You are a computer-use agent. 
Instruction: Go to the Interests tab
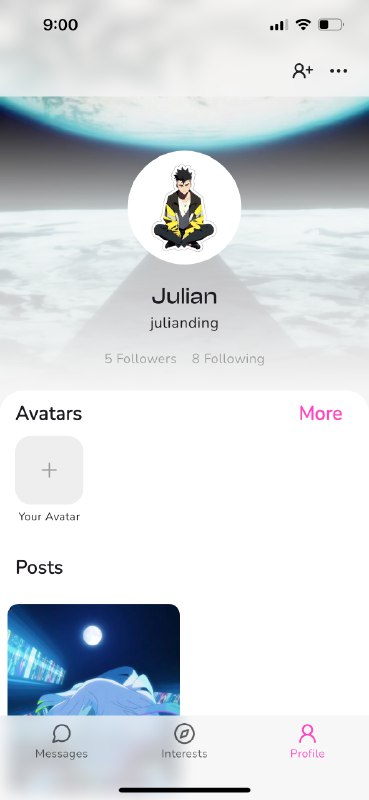[x=184, y=741]
